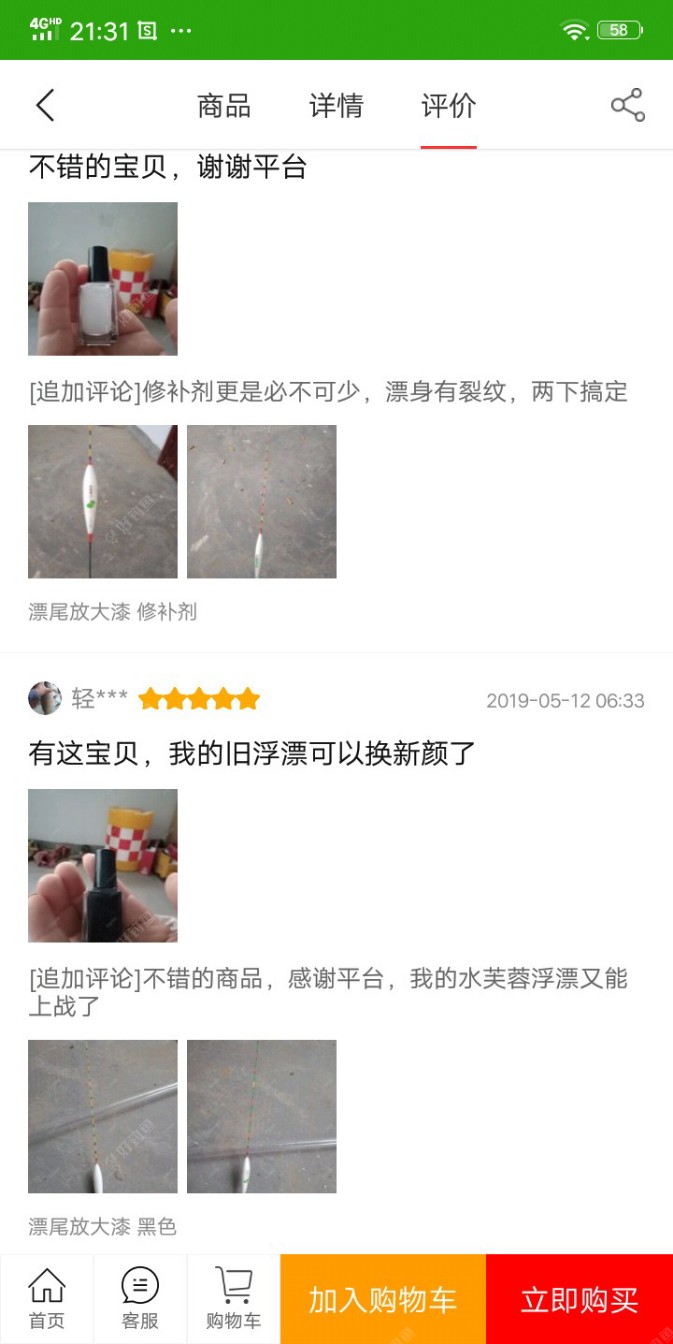Tap 立即购买 to buy now

point(579,1299)
